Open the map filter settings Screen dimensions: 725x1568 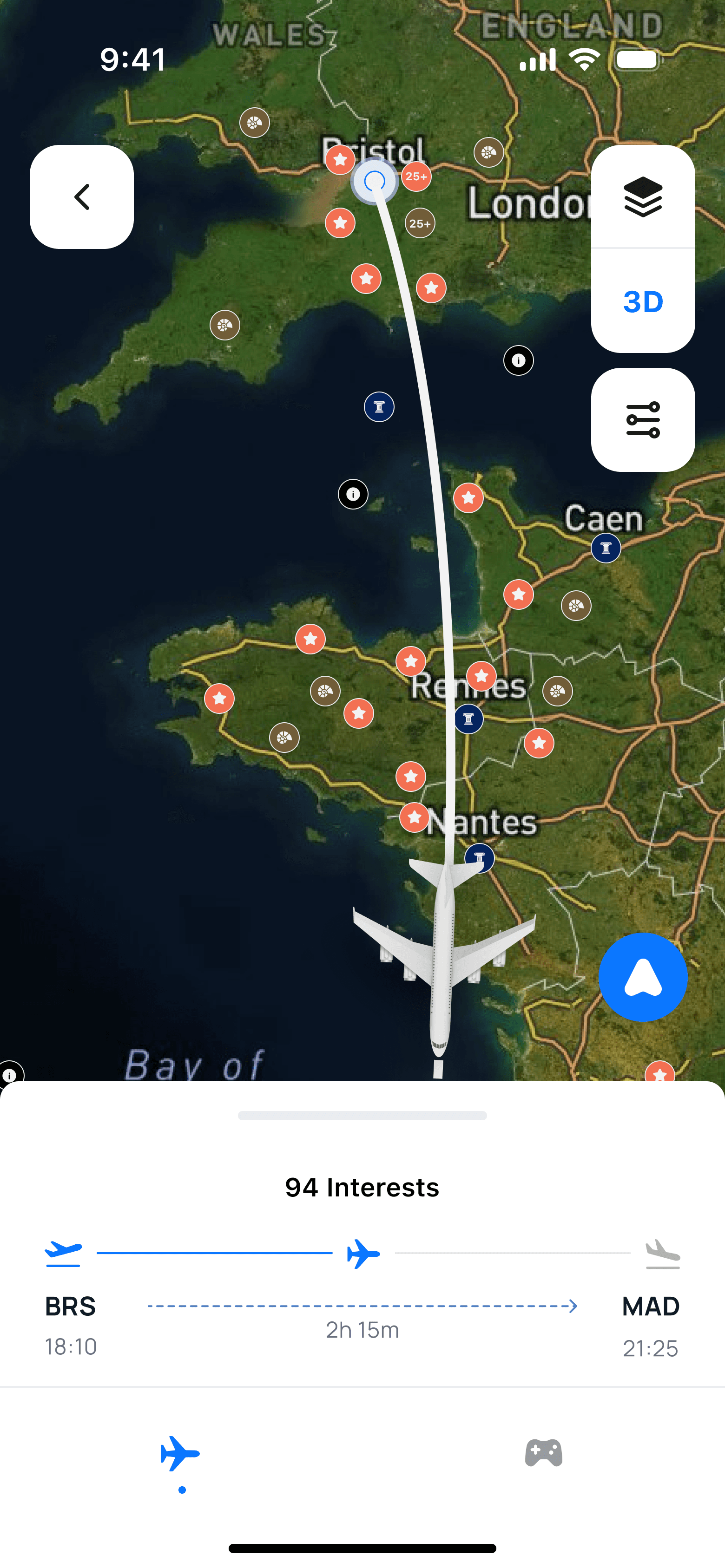pyautogui.click(x=643, y=419)
